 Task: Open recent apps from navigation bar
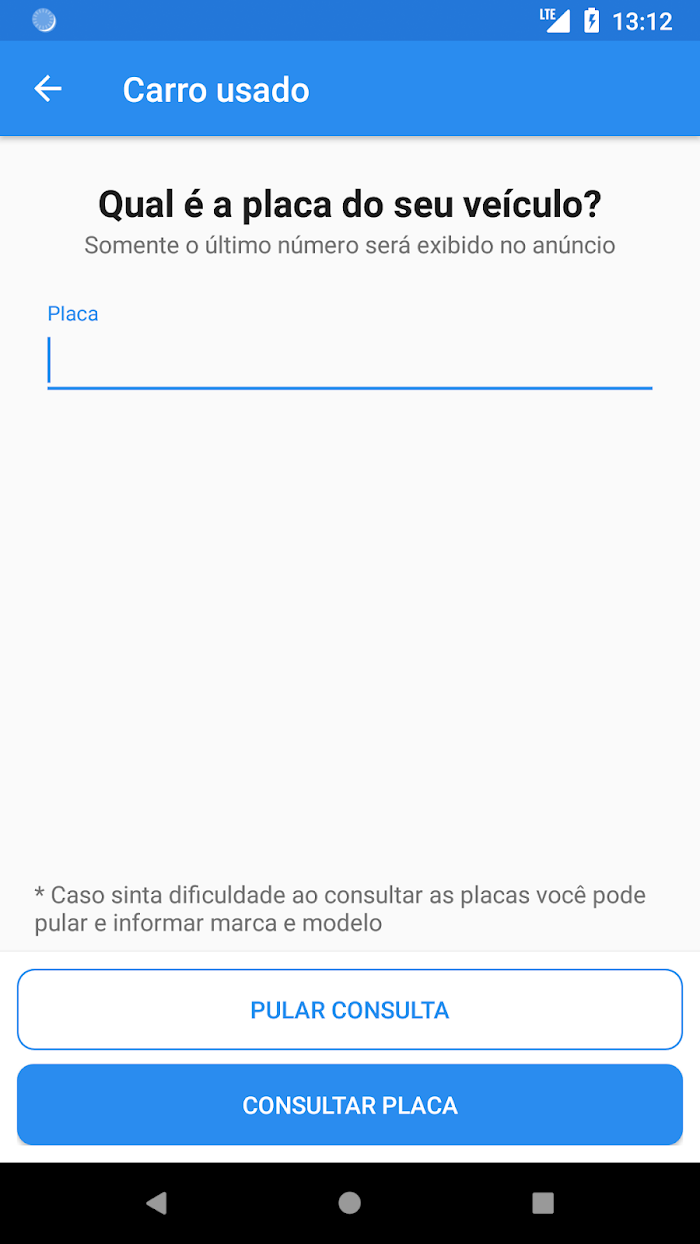(543, 1202)
